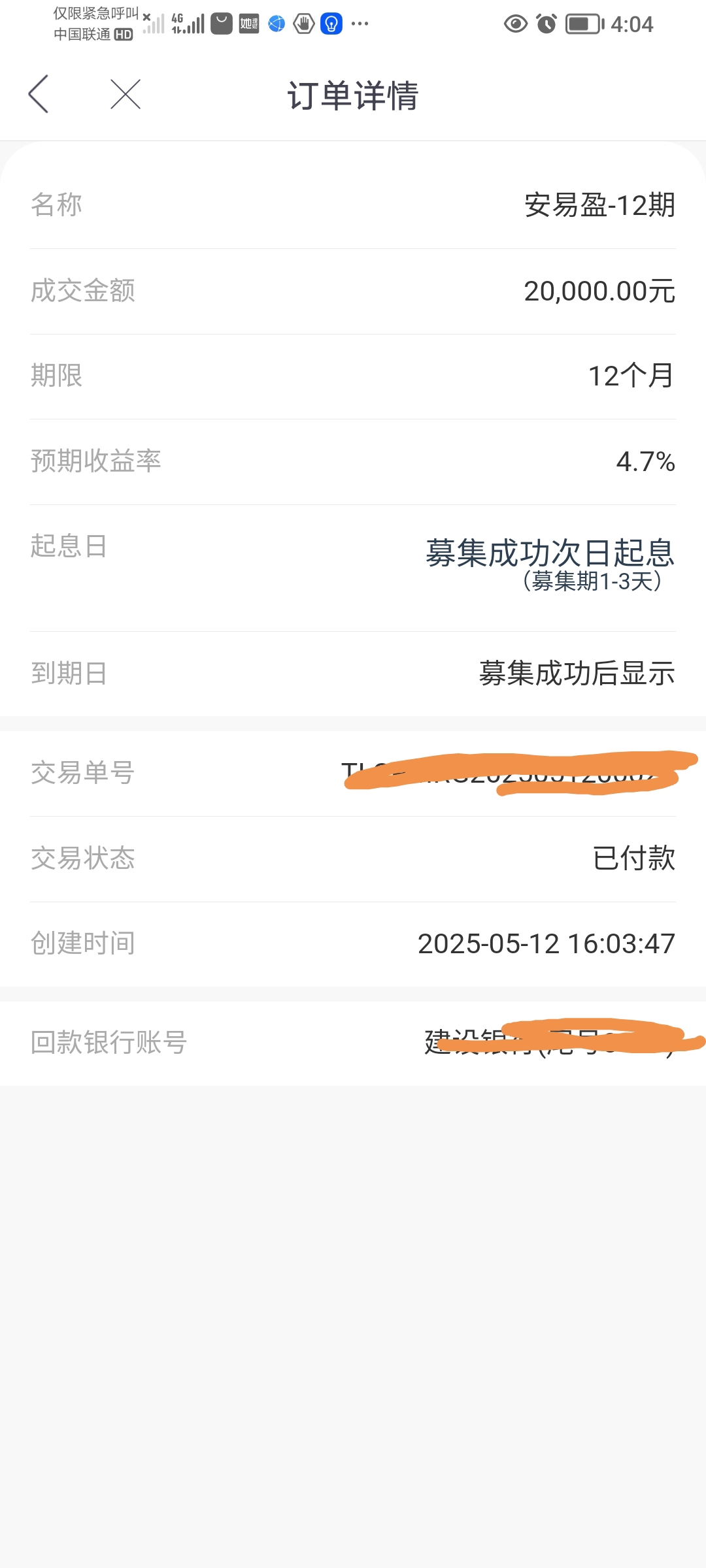706x1568 pixels.
Task: Close the order details page
Action: (x=126, y=94)
